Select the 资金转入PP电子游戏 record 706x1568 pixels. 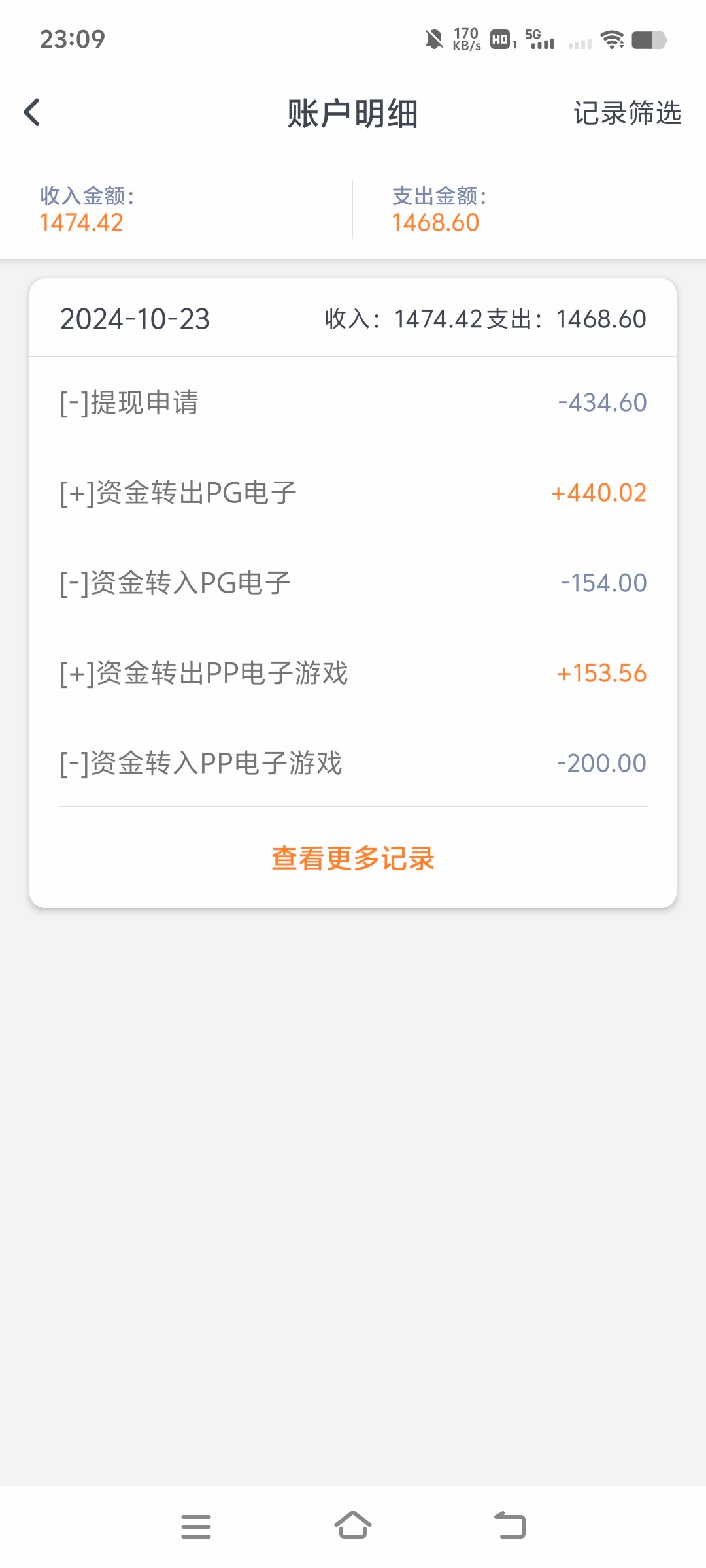click(353, 763)
